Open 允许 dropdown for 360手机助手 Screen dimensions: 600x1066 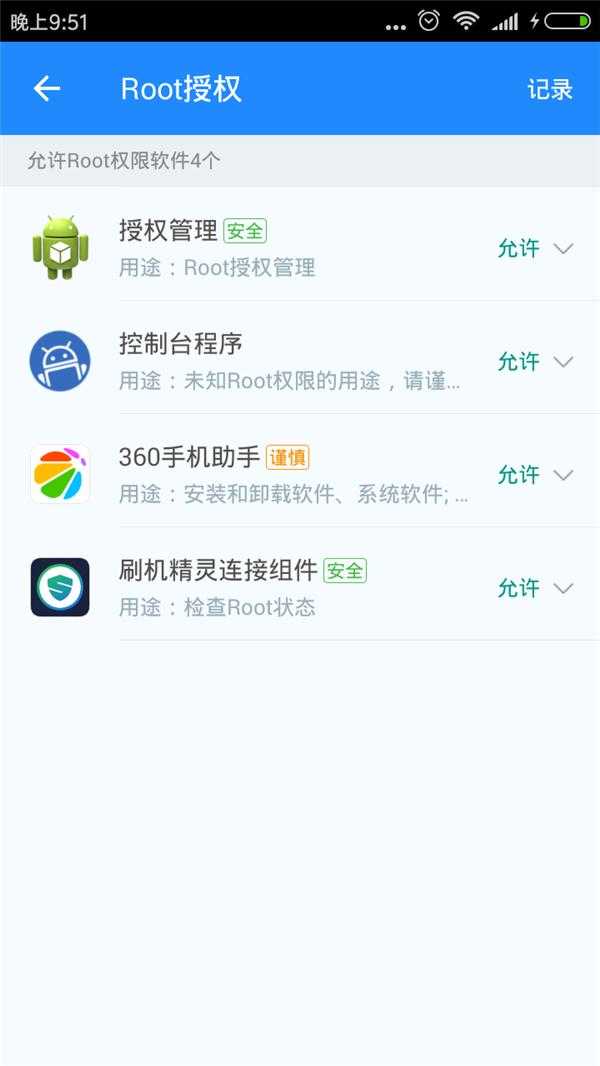[x=535, y=474]
